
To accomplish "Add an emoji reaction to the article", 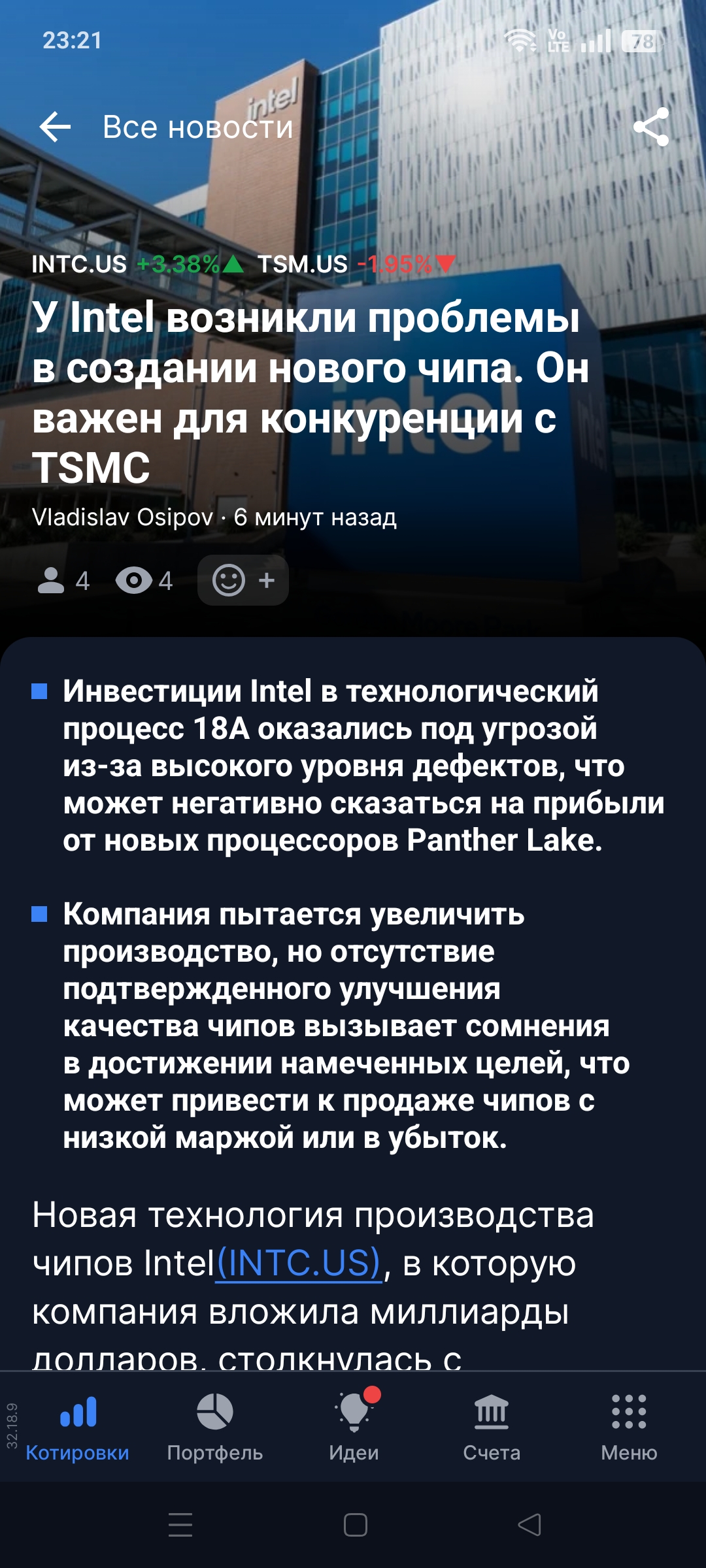I will pyautogui.click(x=243, y=580).
